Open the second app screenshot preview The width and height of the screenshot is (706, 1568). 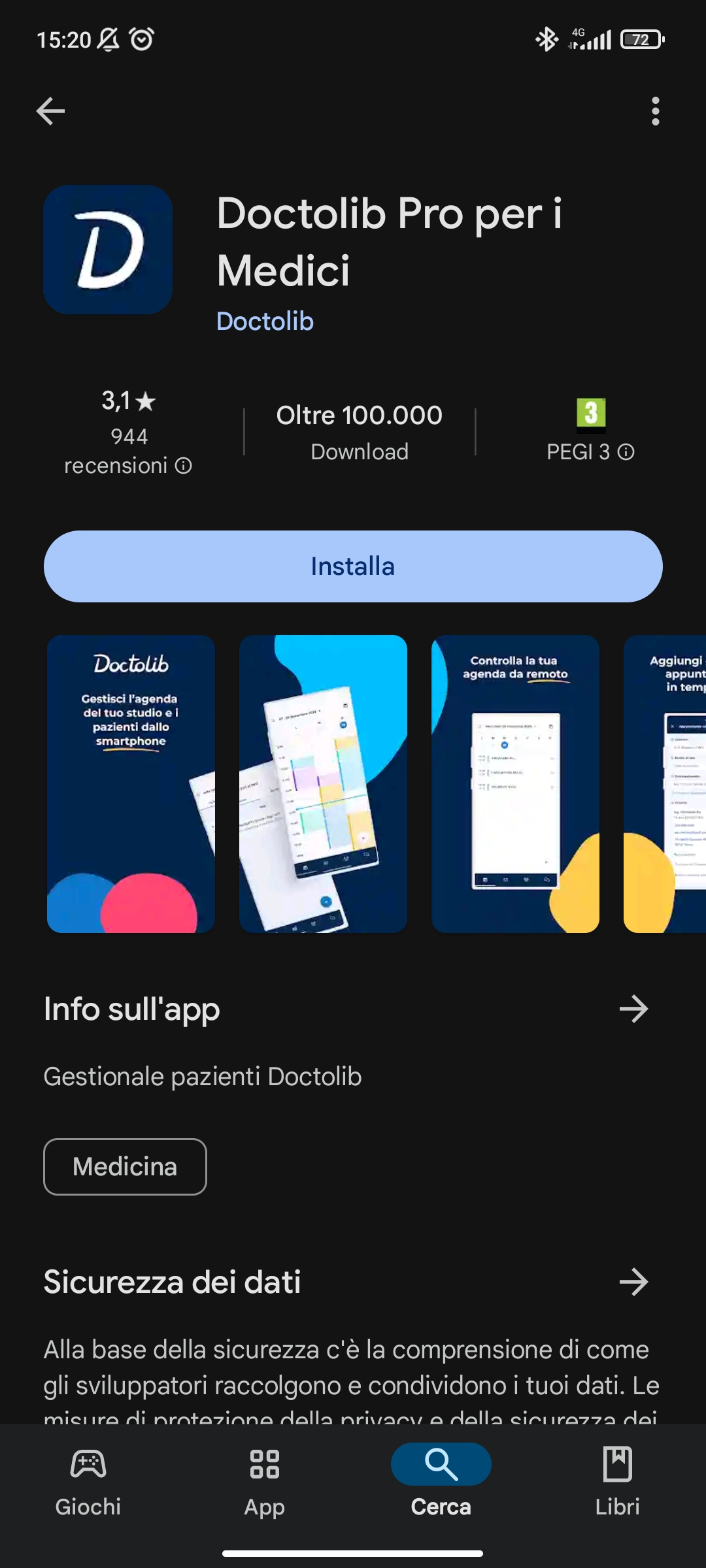click(323, 784)
